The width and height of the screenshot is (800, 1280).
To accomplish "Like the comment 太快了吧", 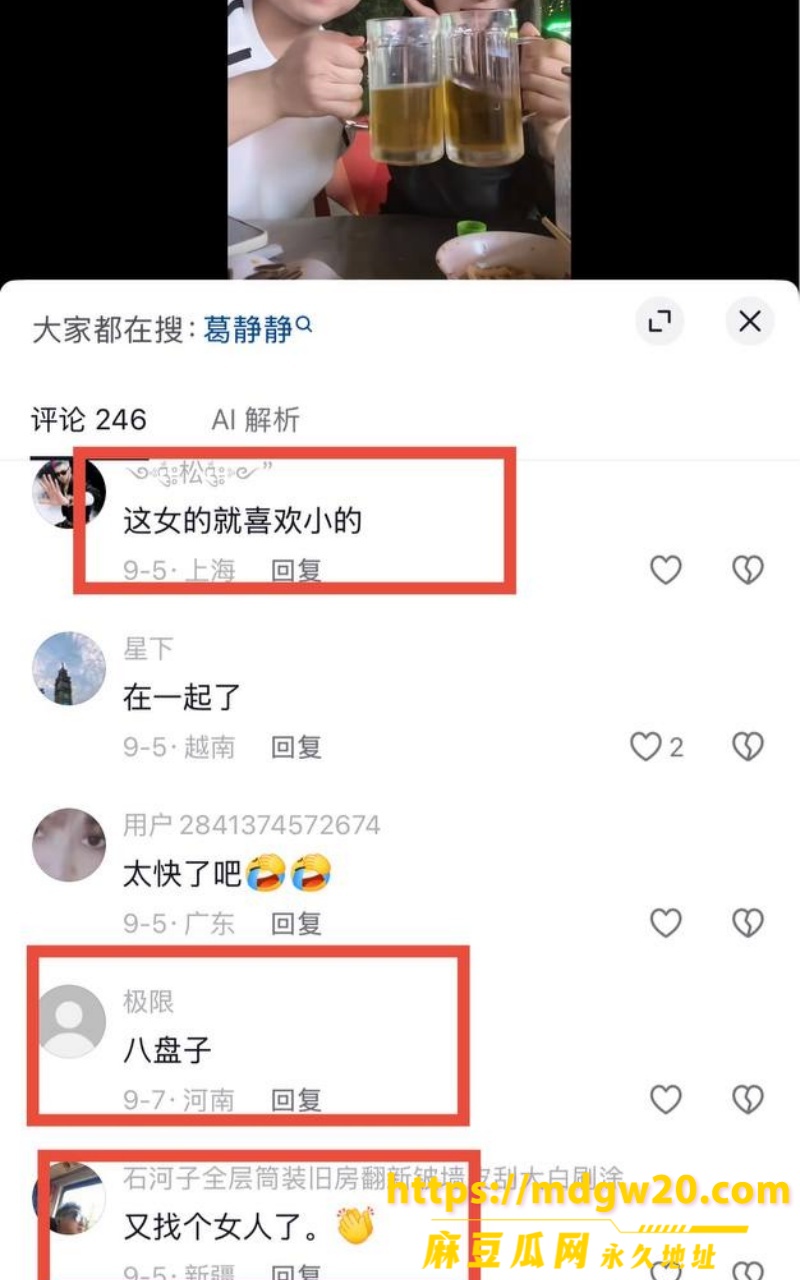I will [x=666, y=923].
